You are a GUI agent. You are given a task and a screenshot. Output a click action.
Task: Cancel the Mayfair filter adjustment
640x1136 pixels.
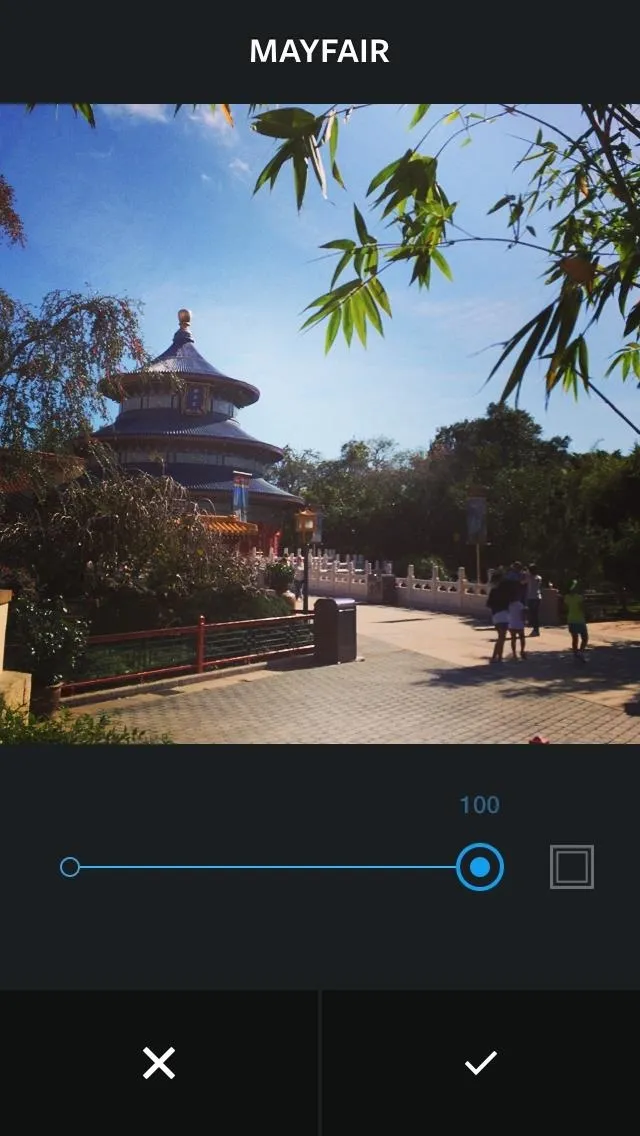pos(159,1063)
